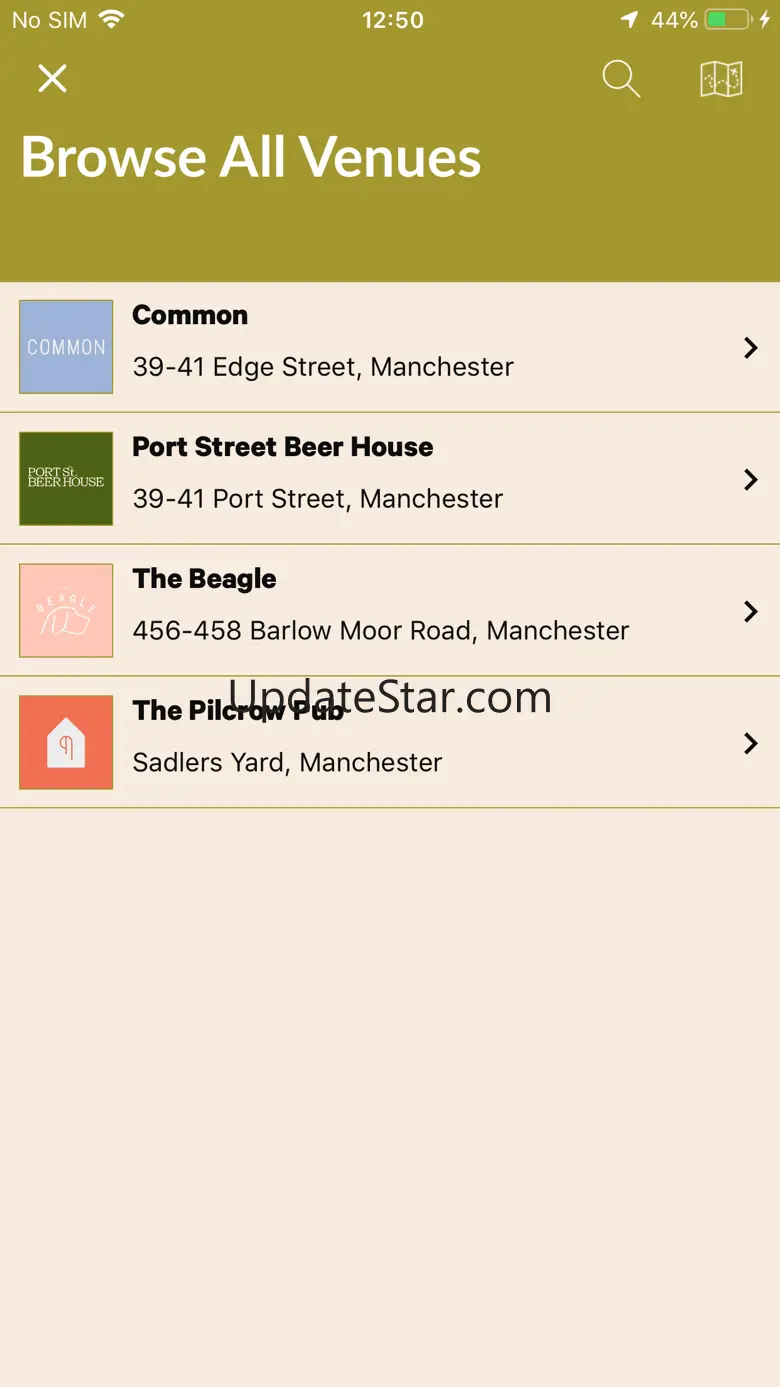780x1387 pixels.
Task: Select The Pilcrow Pub at Sadlers Yard
Action: [x=390, y=743]
